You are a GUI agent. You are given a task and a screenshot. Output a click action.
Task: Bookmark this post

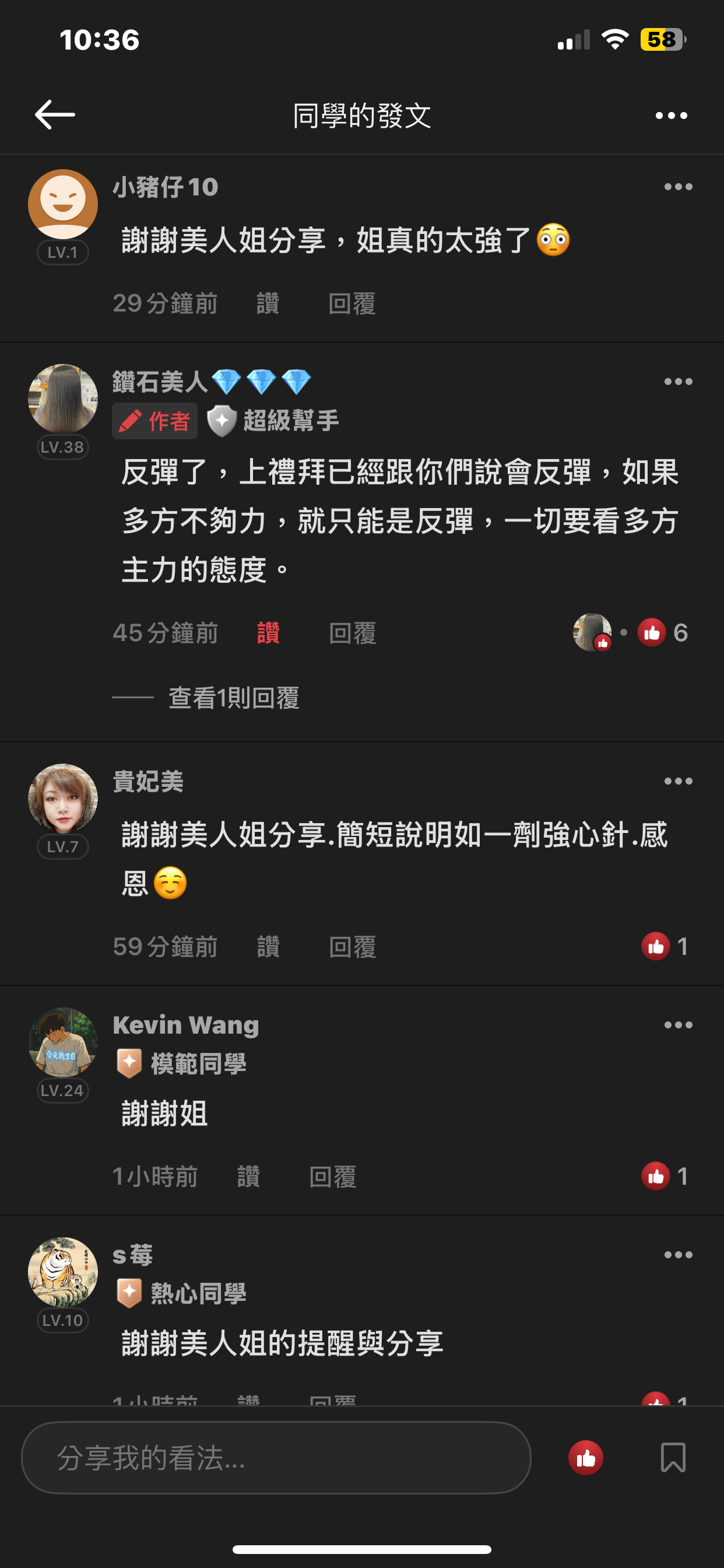[673, 1458]
